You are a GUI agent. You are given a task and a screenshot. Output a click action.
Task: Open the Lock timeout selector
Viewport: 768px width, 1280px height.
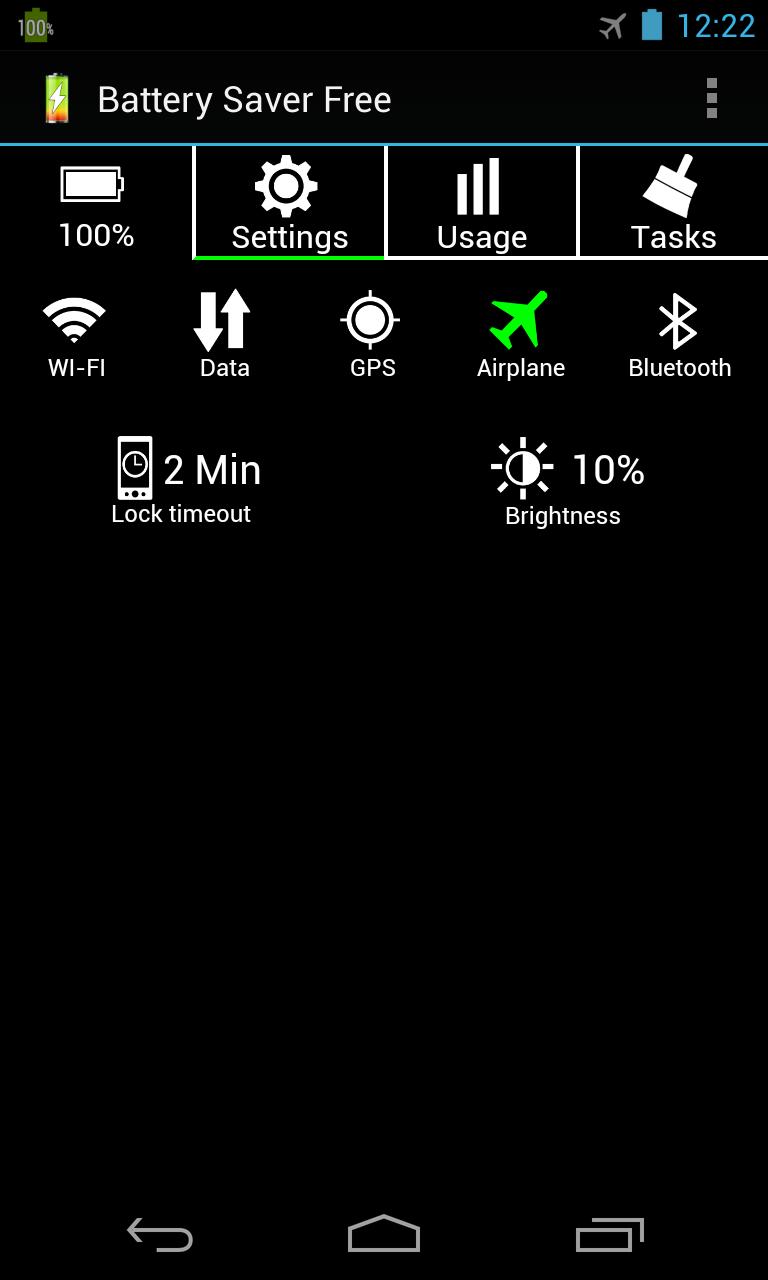click(x=183, y=480)
